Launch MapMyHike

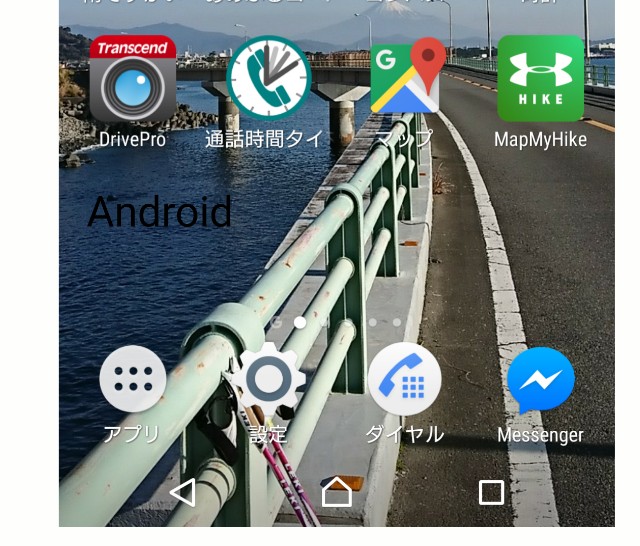[x=540, y=80]
